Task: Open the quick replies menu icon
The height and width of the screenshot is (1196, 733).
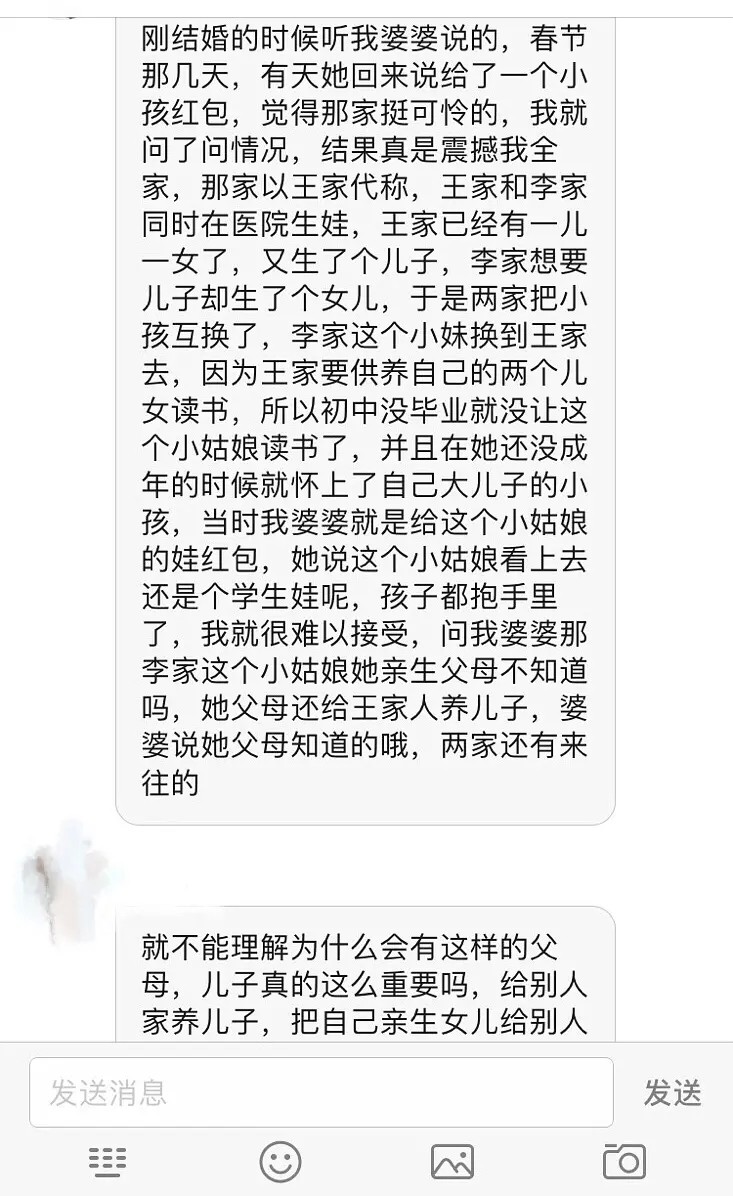Action: click(107, 1161)
